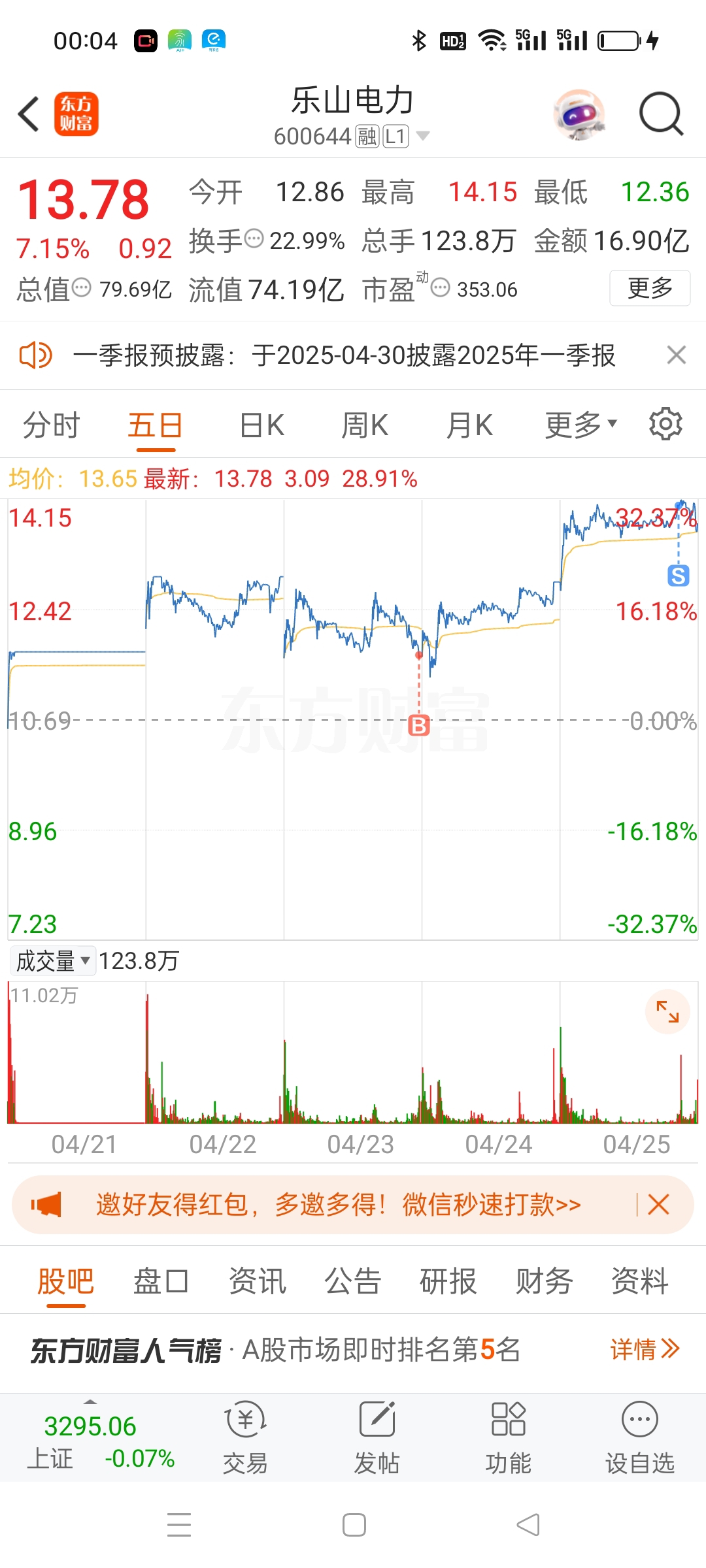Go back using the top-left arrow
The image size is (706, 1568).
point(29,114)
